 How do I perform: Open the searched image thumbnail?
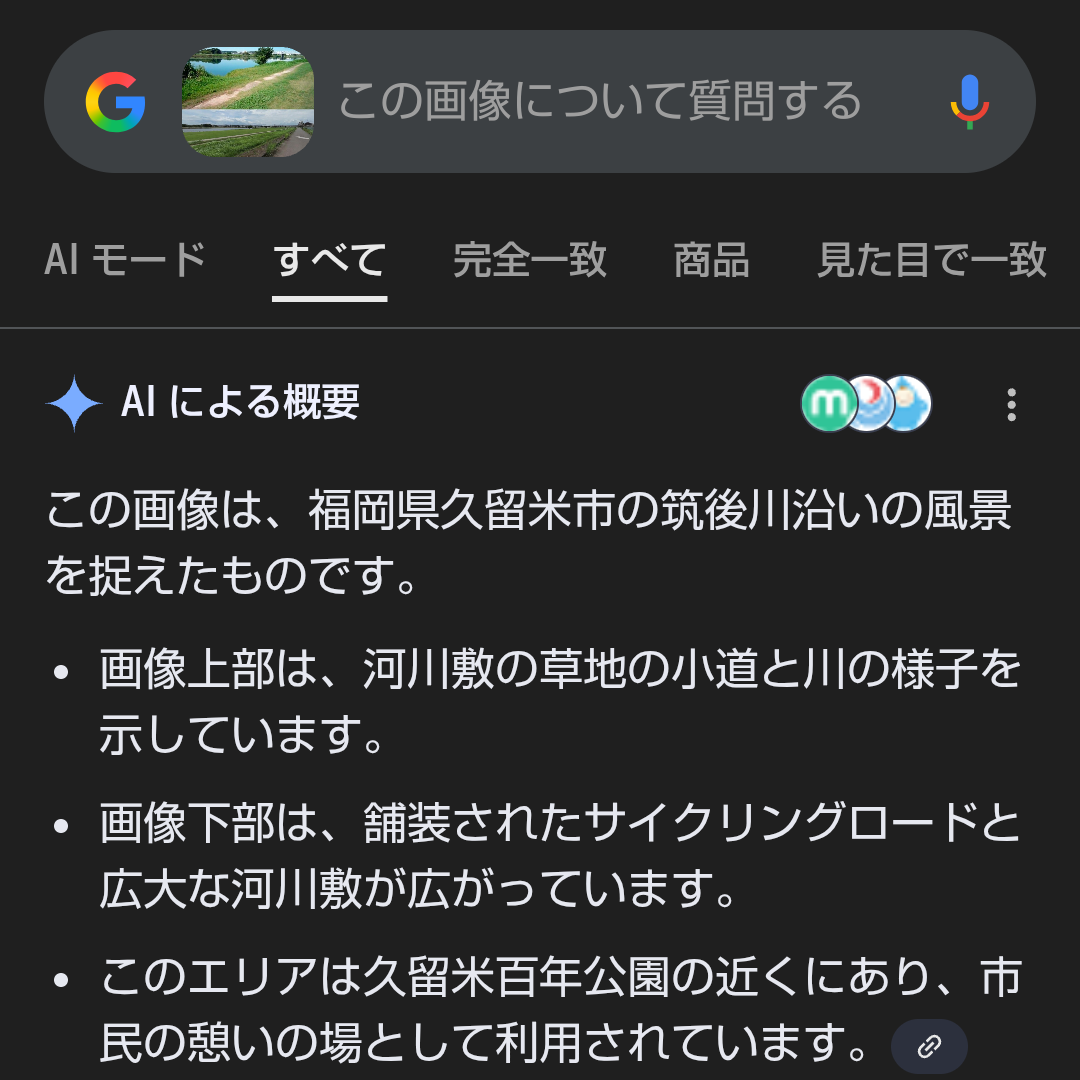(248, 102)
